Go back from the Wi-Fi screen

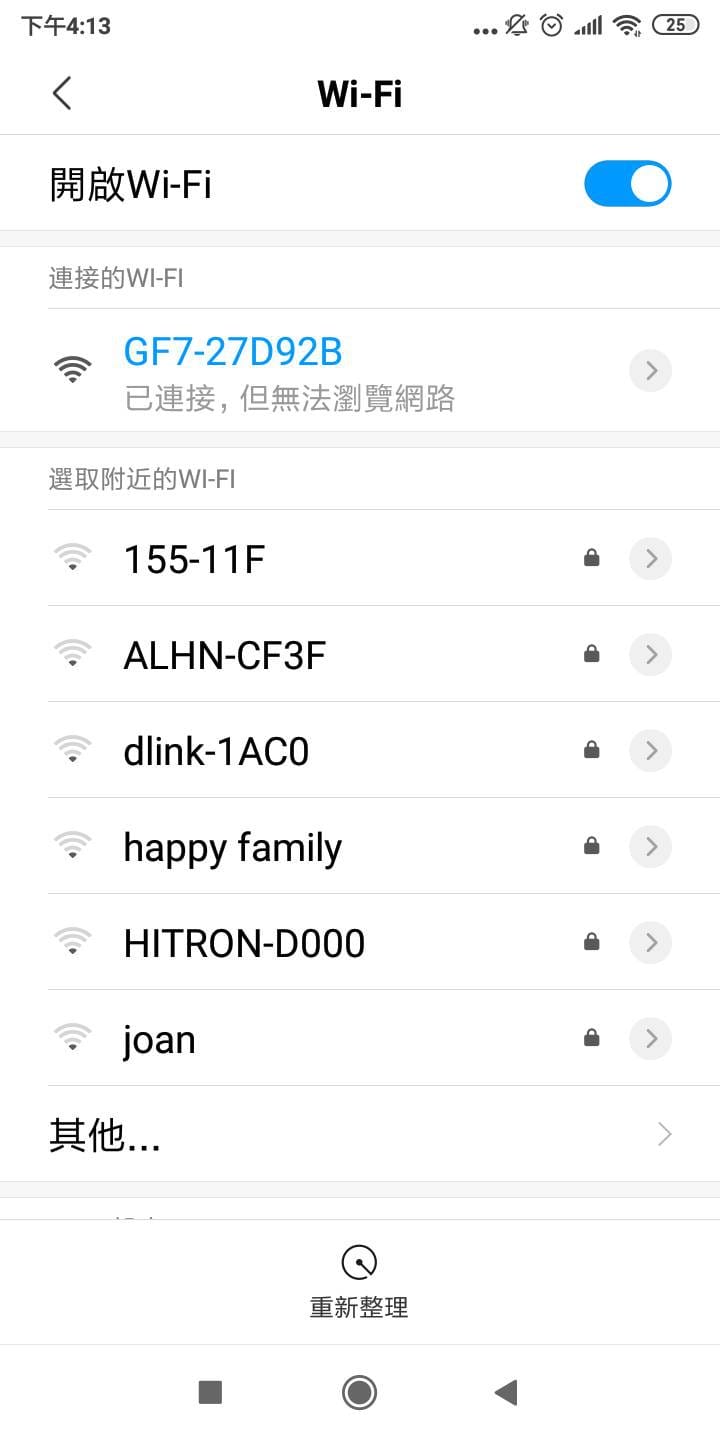pos(62,94)
